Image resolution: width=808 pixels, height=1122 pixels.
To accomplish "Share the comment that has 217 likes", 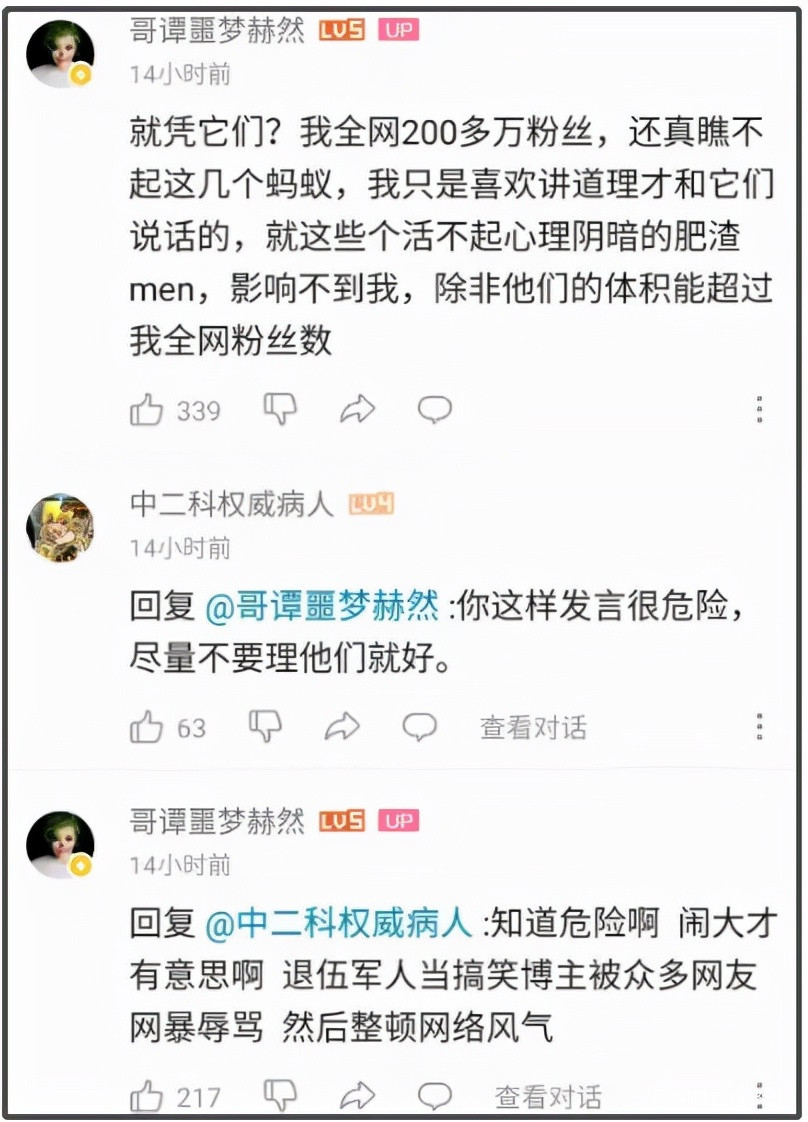I will [x=357, y=1096].
